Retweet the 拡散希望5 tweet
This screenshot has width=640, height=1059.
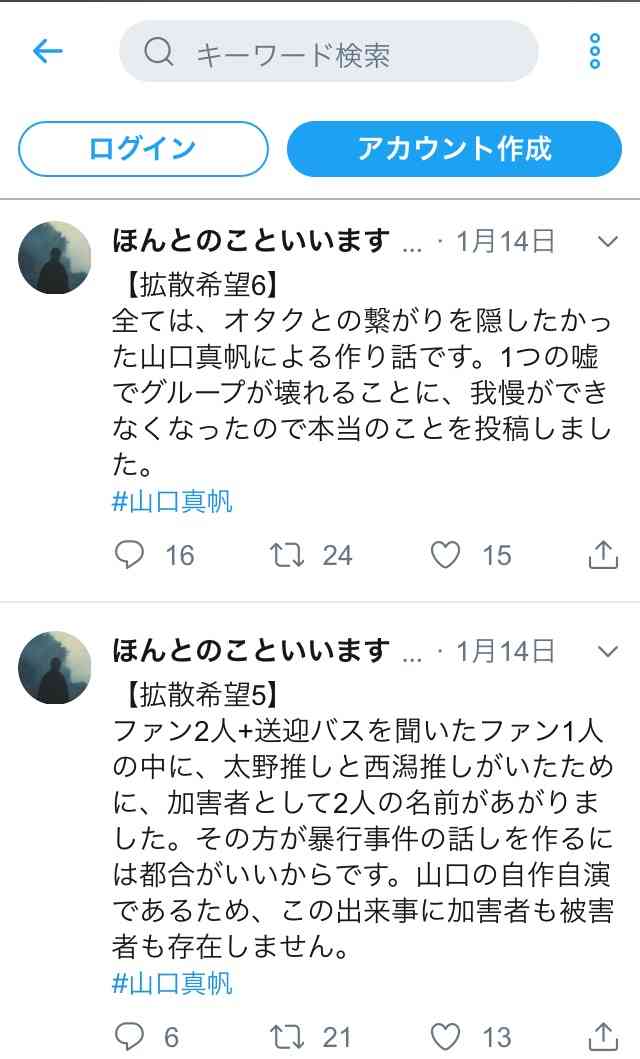click(288, 1036)
